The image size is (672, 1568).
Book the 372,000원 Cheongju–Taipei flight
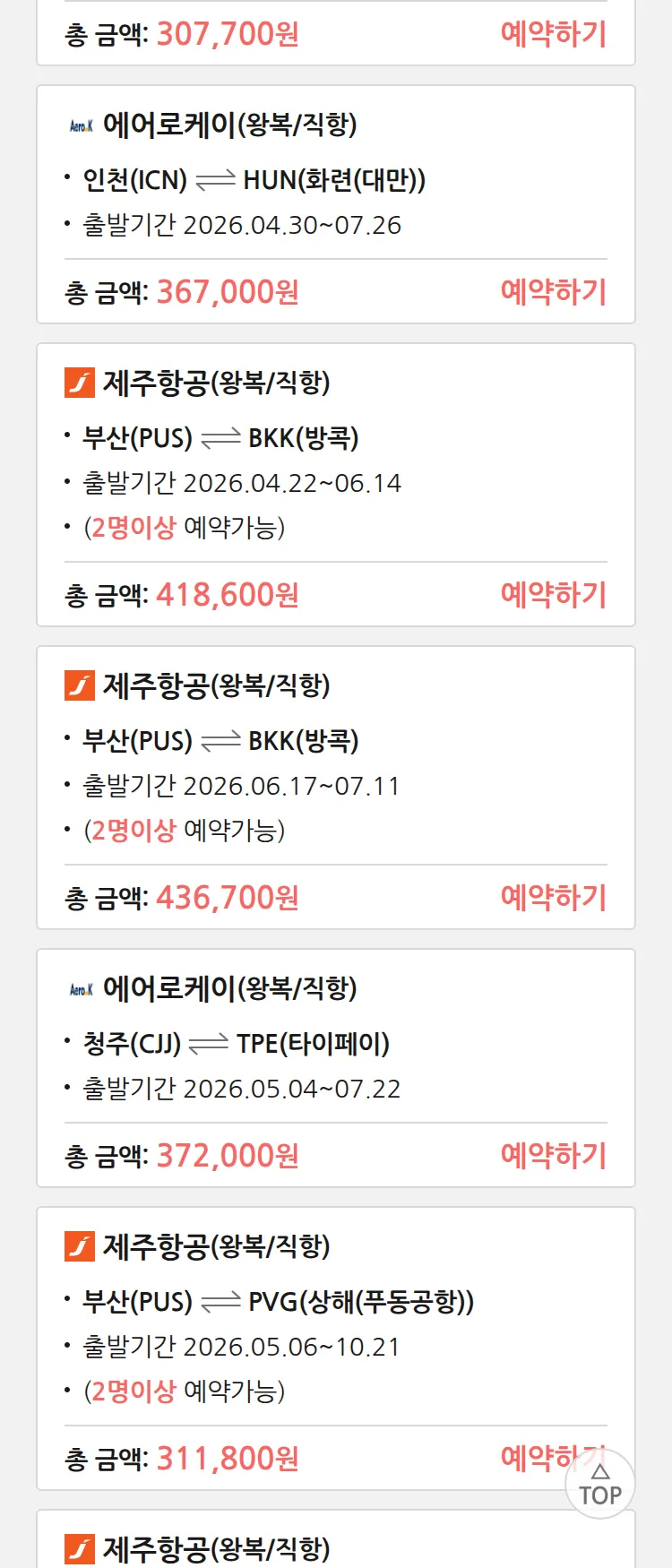point(553,1156)
